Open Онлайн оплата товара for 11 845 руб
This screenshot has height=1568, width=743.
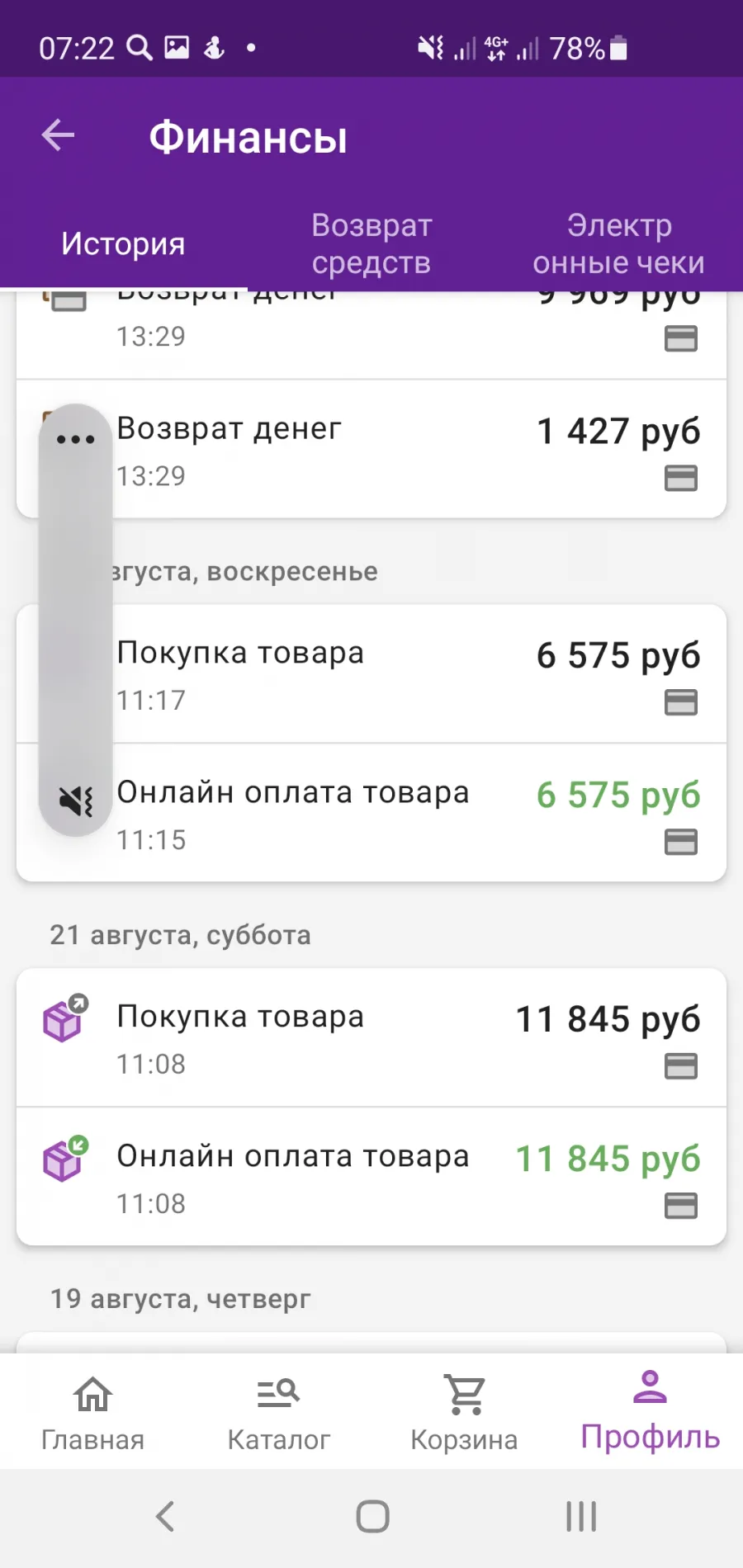(371, 1177)
